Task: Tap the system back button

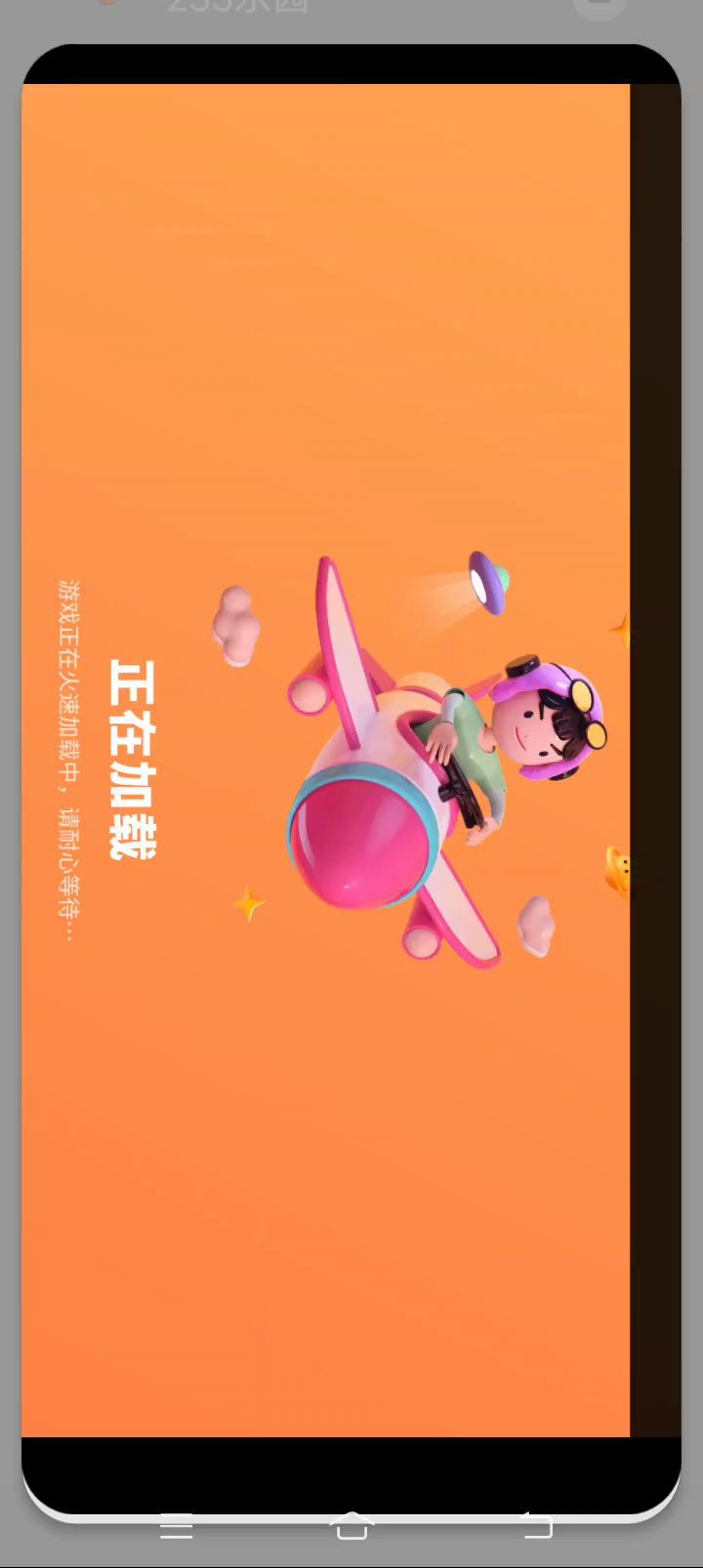Action: click(x=535, y=1526)
